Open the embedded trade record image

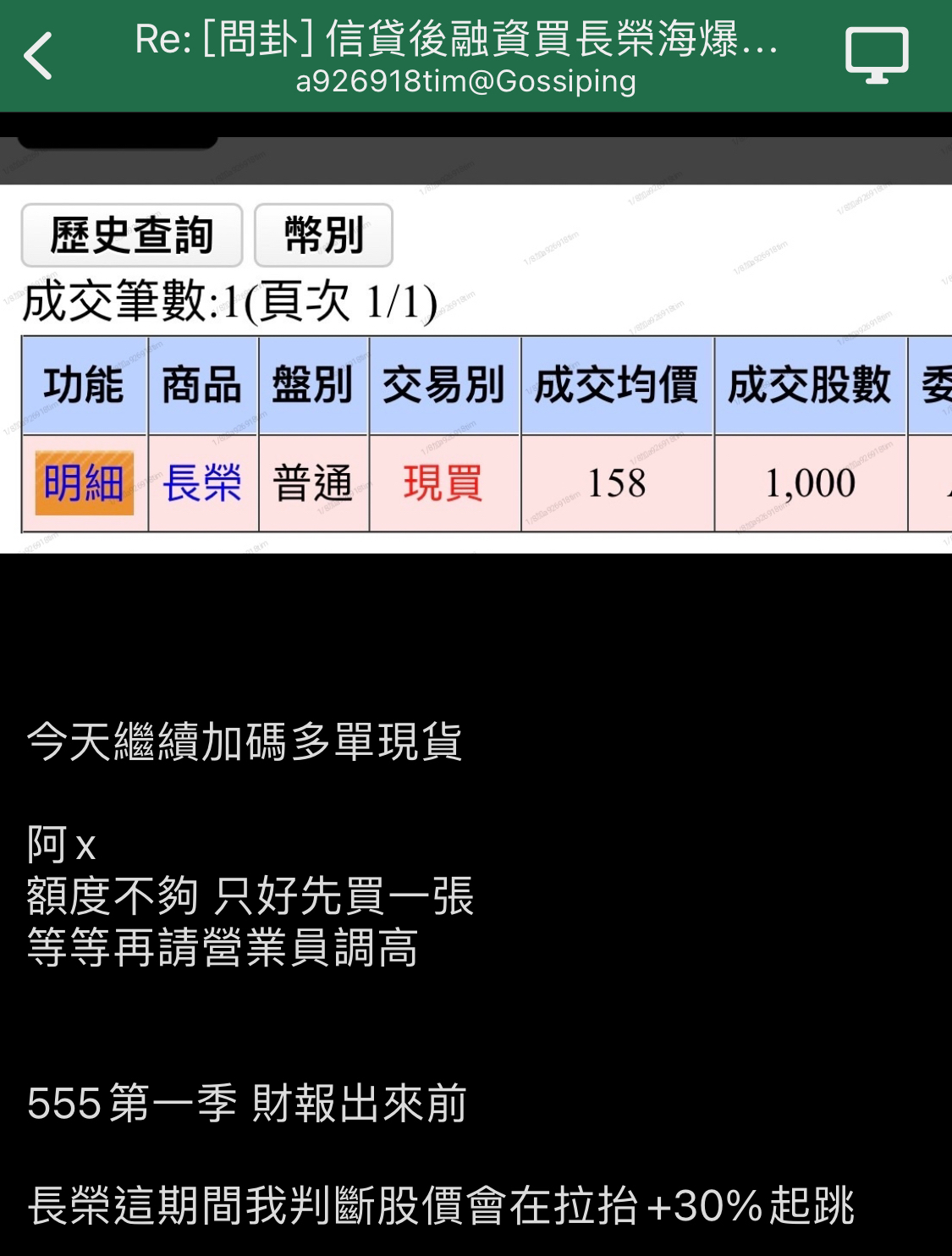pyautogui.click(x=476, y=355)
